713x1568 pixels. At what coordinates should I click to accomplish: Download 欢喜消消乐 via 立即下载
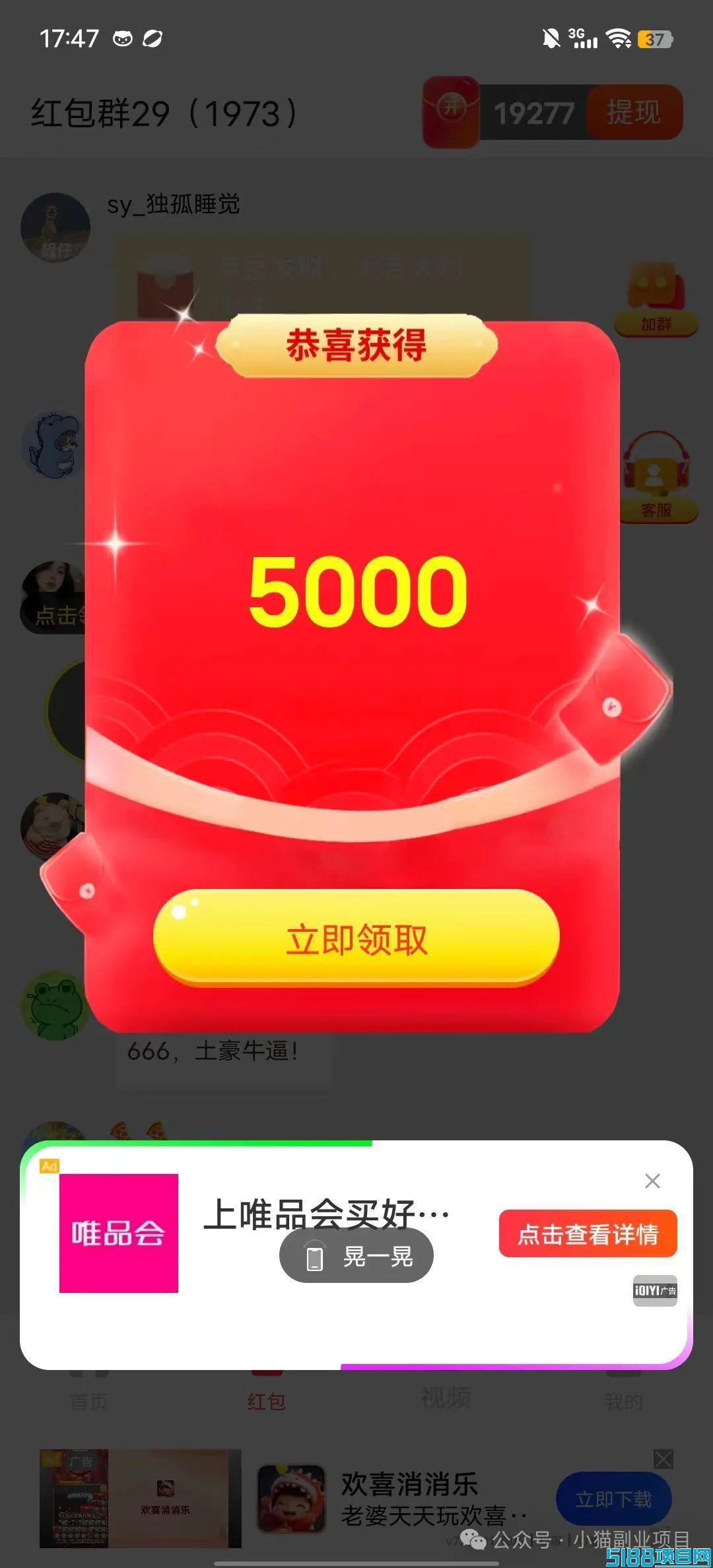[614, 1499]
